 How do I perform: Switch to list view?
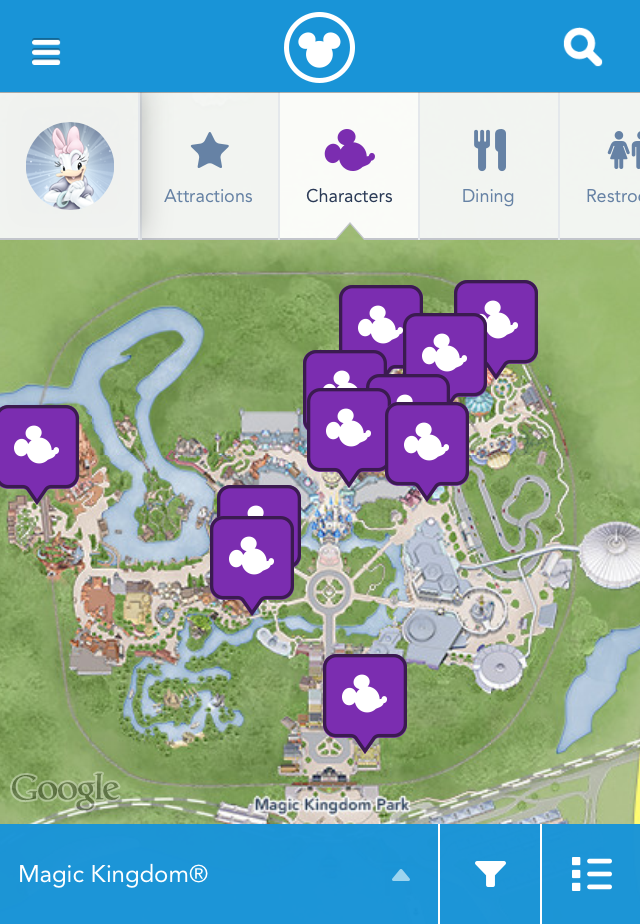(x=591, y=875)
